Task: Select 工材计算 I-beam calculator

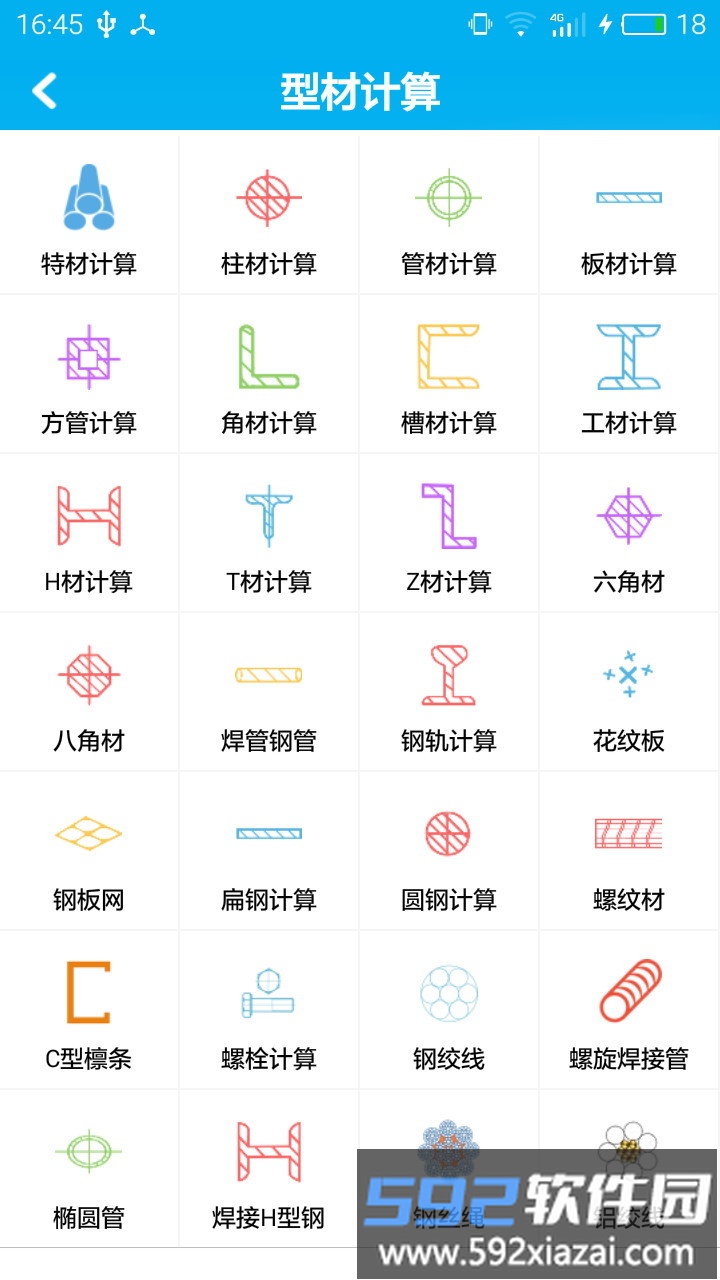Action: [x=629, y=375]
